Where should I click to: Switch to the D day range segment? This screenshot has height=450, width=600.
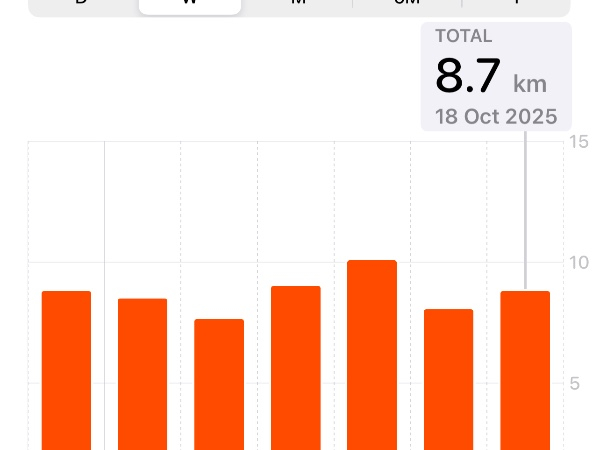pos(82,5)
